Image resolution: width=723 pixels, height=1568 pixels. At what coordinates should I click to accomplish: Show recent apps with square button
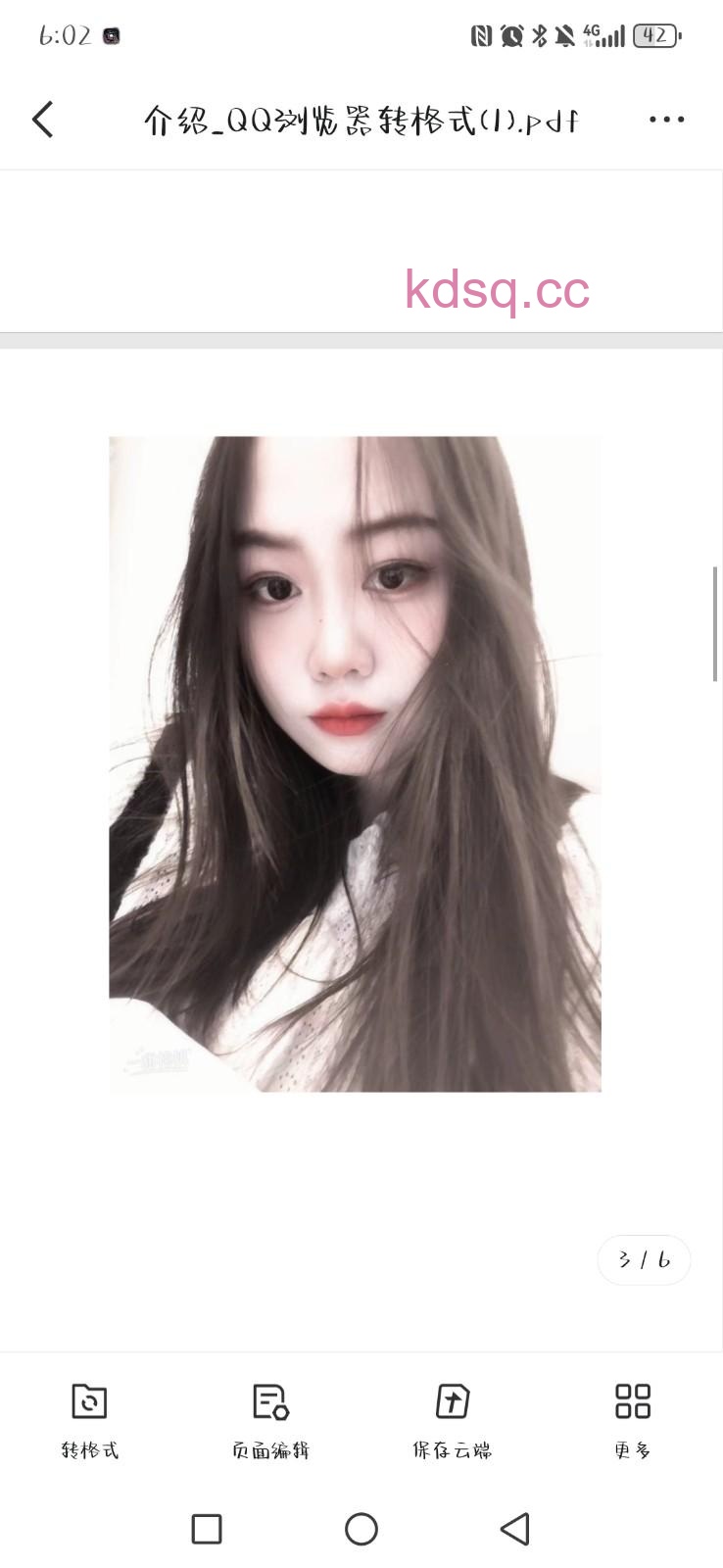(207, 1529)
